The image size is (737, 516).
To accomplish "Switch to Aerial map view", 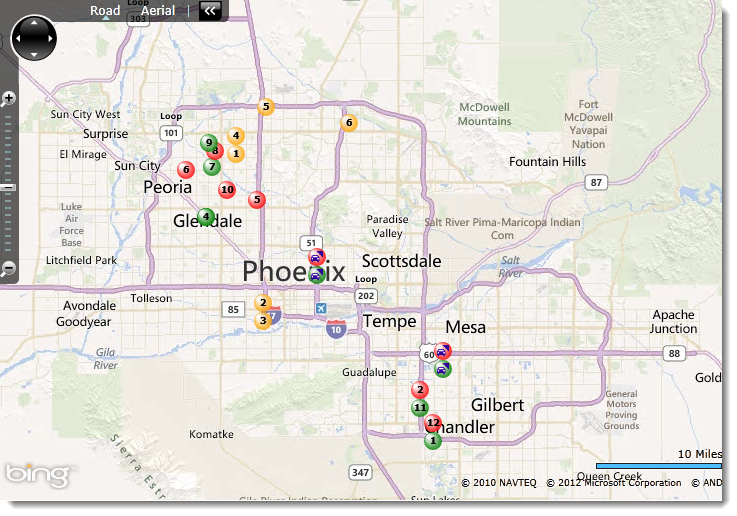I will pyautogui.click(x=158, y=11).
